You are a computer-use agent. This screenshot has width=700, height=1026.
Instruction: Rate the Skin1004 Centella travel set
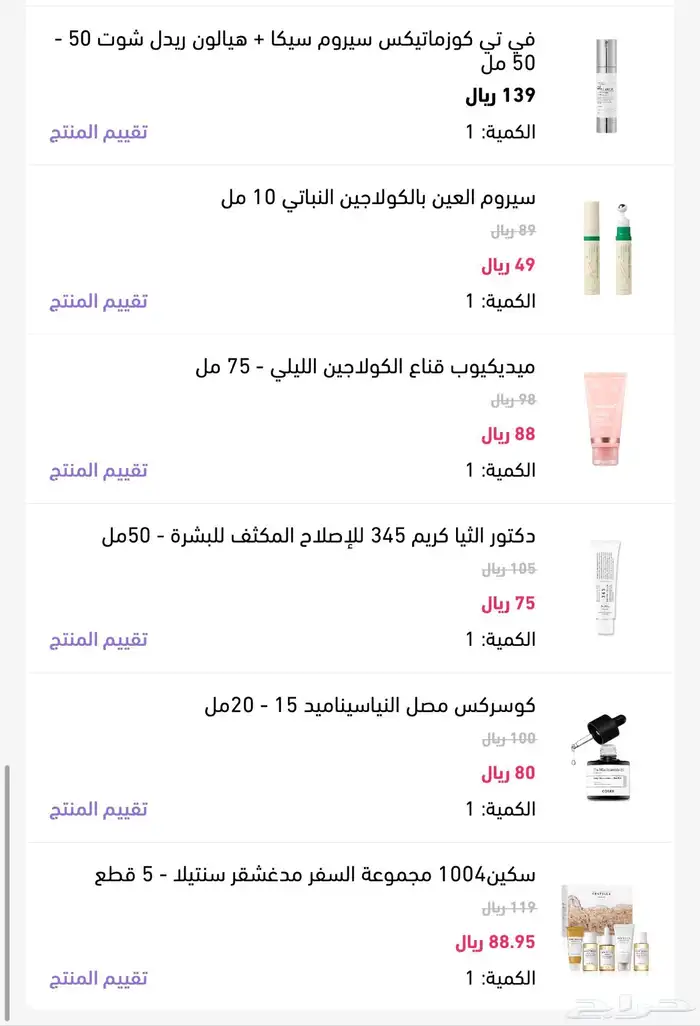pos(99,977)
